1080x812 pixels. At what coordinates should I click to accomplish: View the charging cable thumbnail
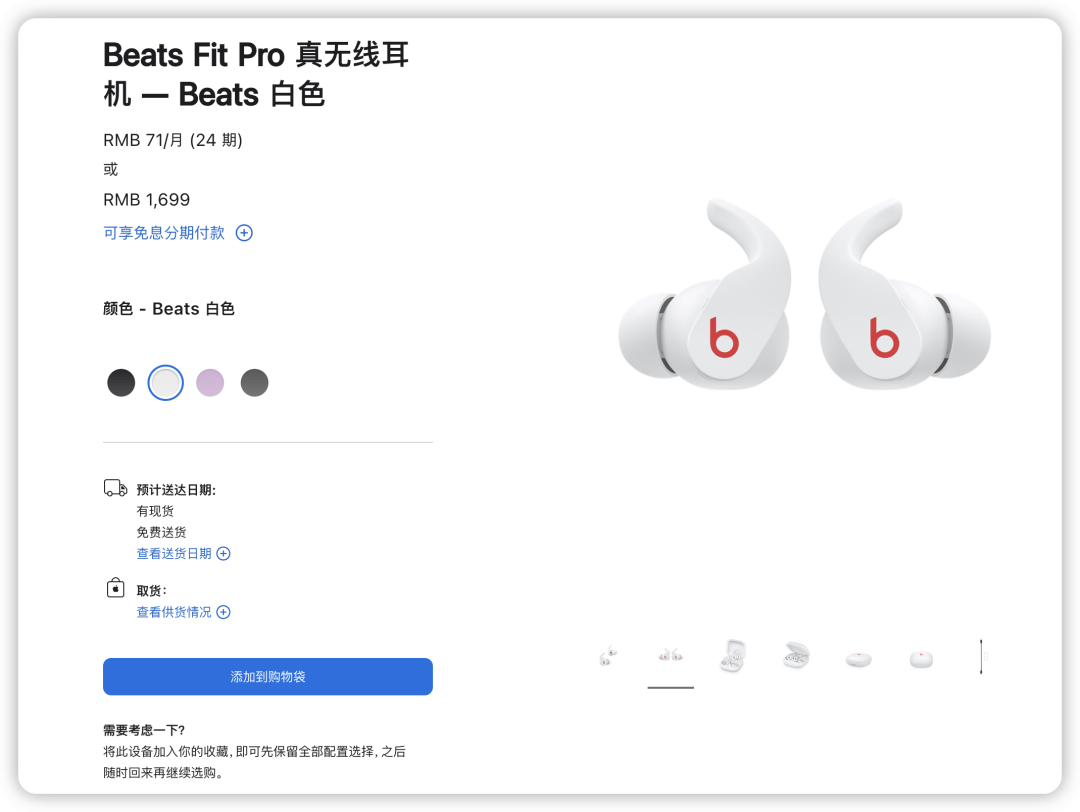tap(982, 657)
